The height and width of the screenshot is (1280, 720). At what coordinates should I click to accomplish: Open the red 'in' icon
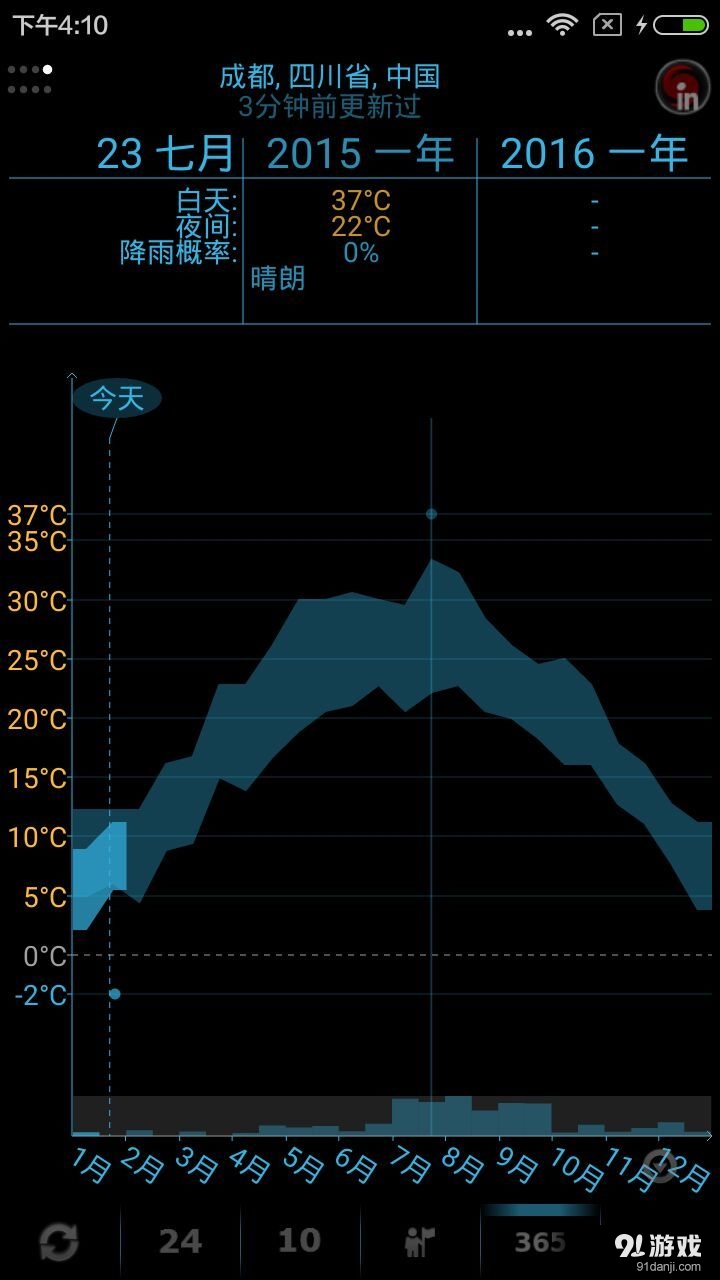click(x=682, y=88)
